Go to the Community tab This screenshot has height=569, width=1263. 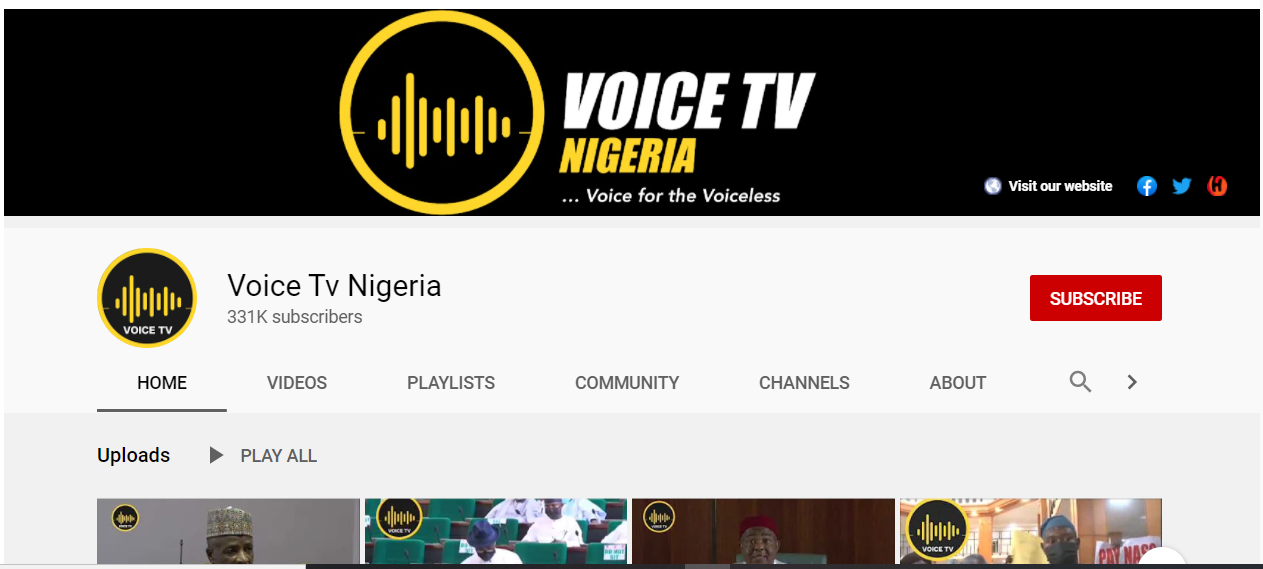coord(627,383)
